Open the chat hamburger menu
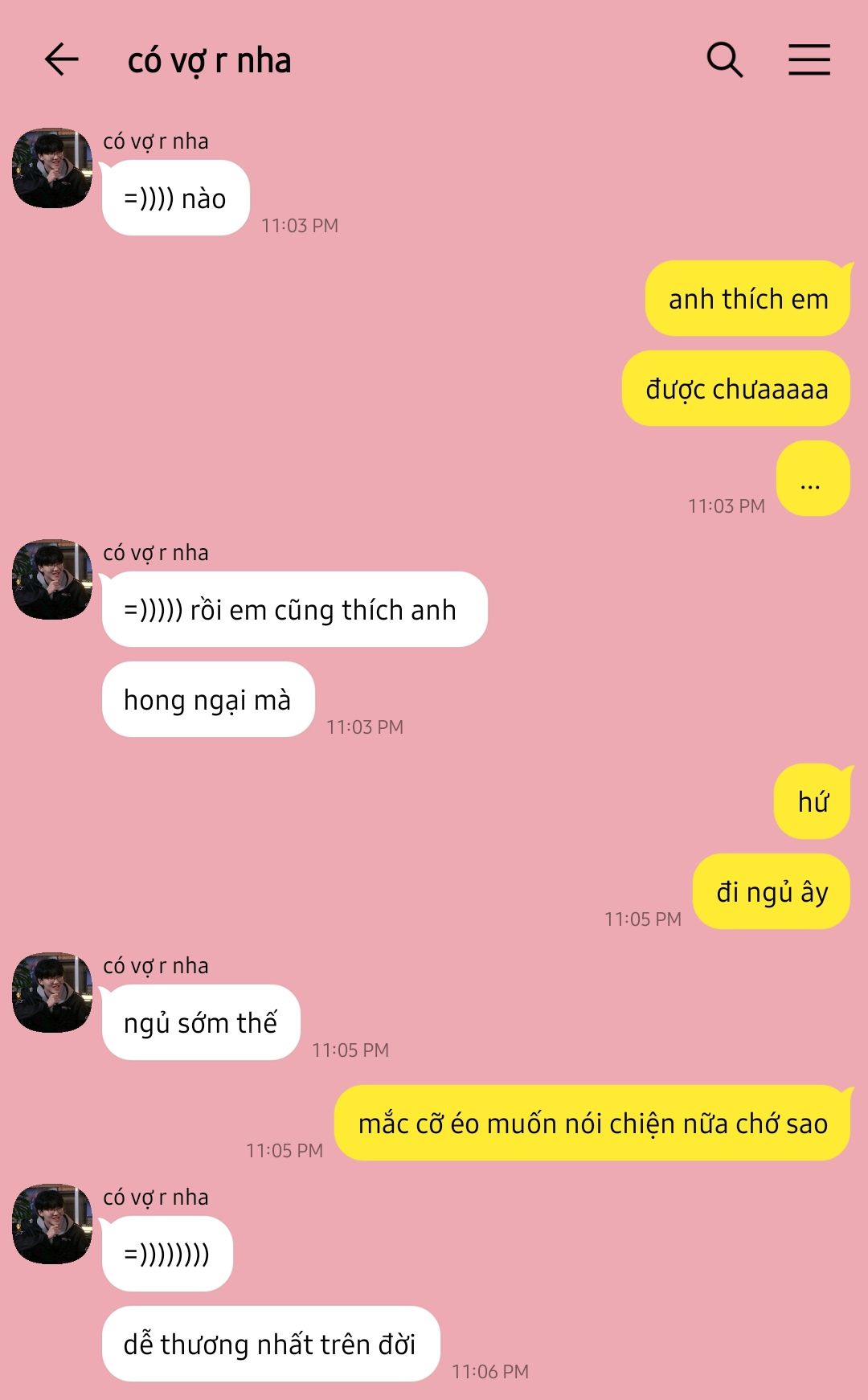The image size is (868, 1400). pyautogui.click(x=809, y=59)
